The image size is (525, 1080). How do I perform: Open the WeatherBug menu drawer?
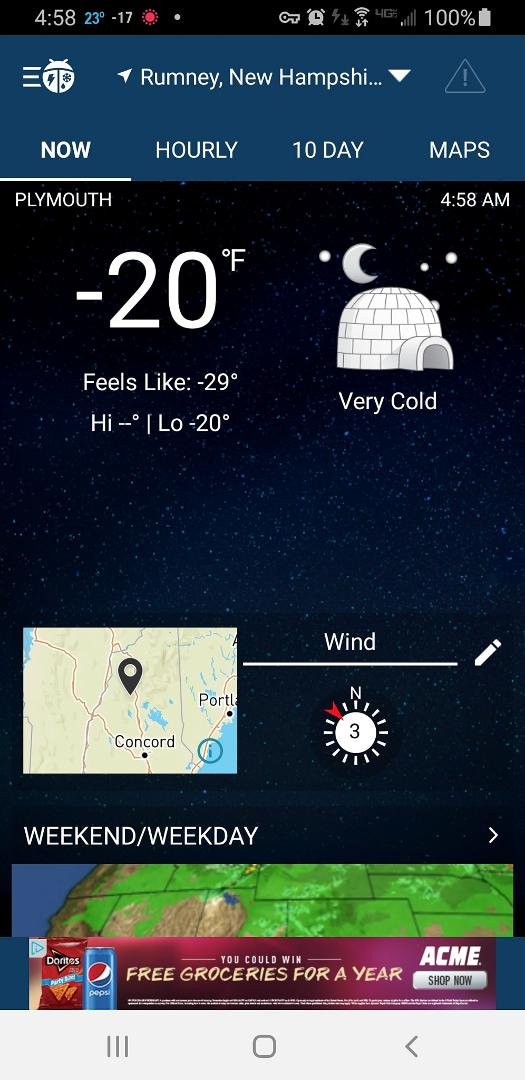pyautogui.click(x=48, y=76)
